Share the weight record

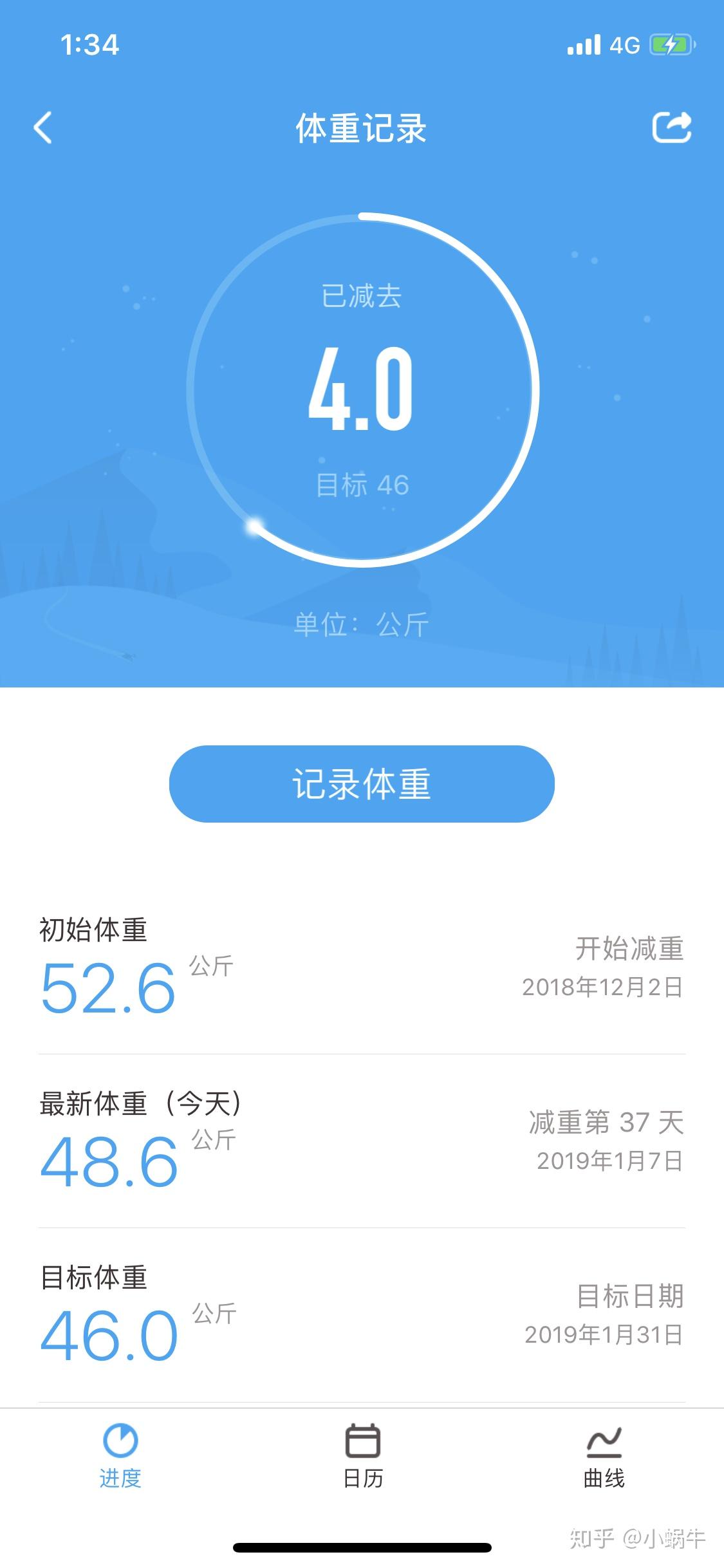[x=671, y=127]
